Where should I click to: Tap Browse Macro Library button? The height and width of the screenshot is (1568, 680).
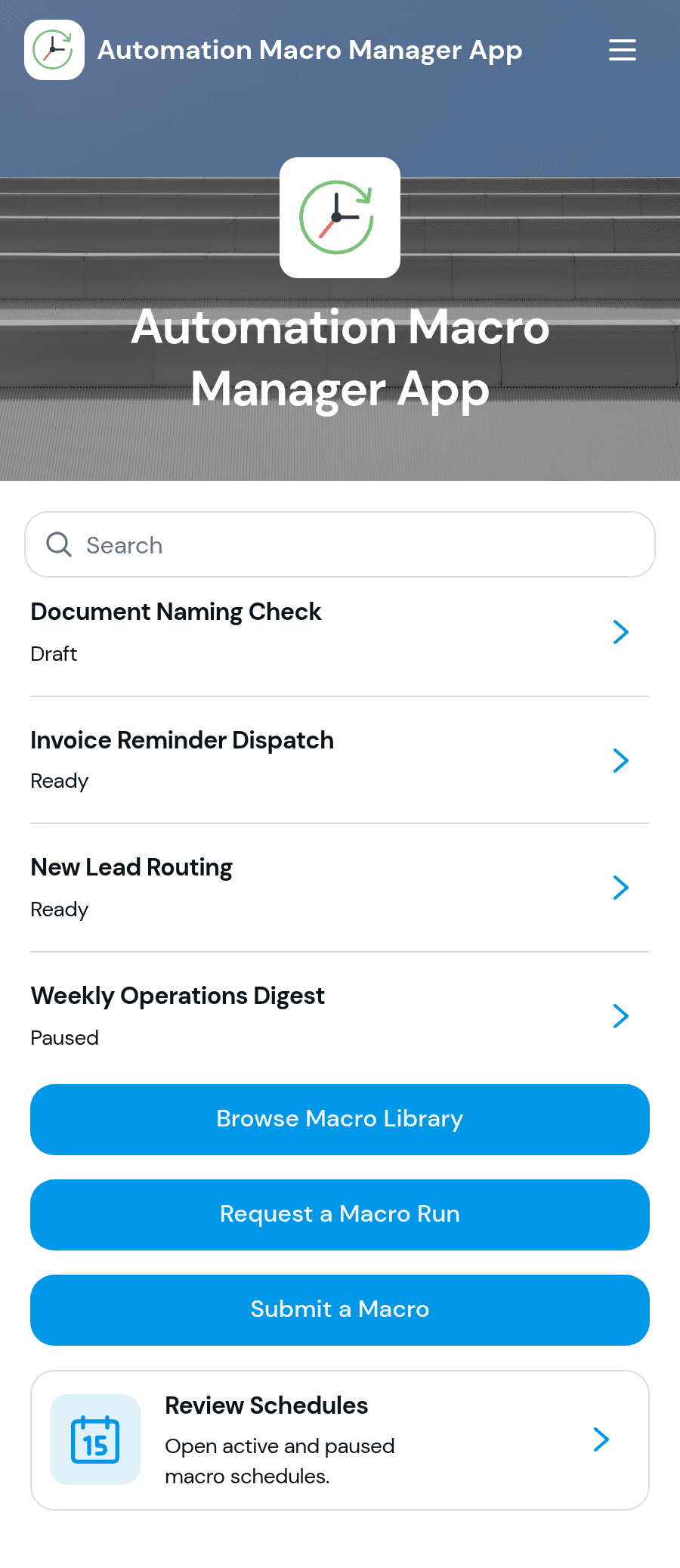coord(340,1120)
